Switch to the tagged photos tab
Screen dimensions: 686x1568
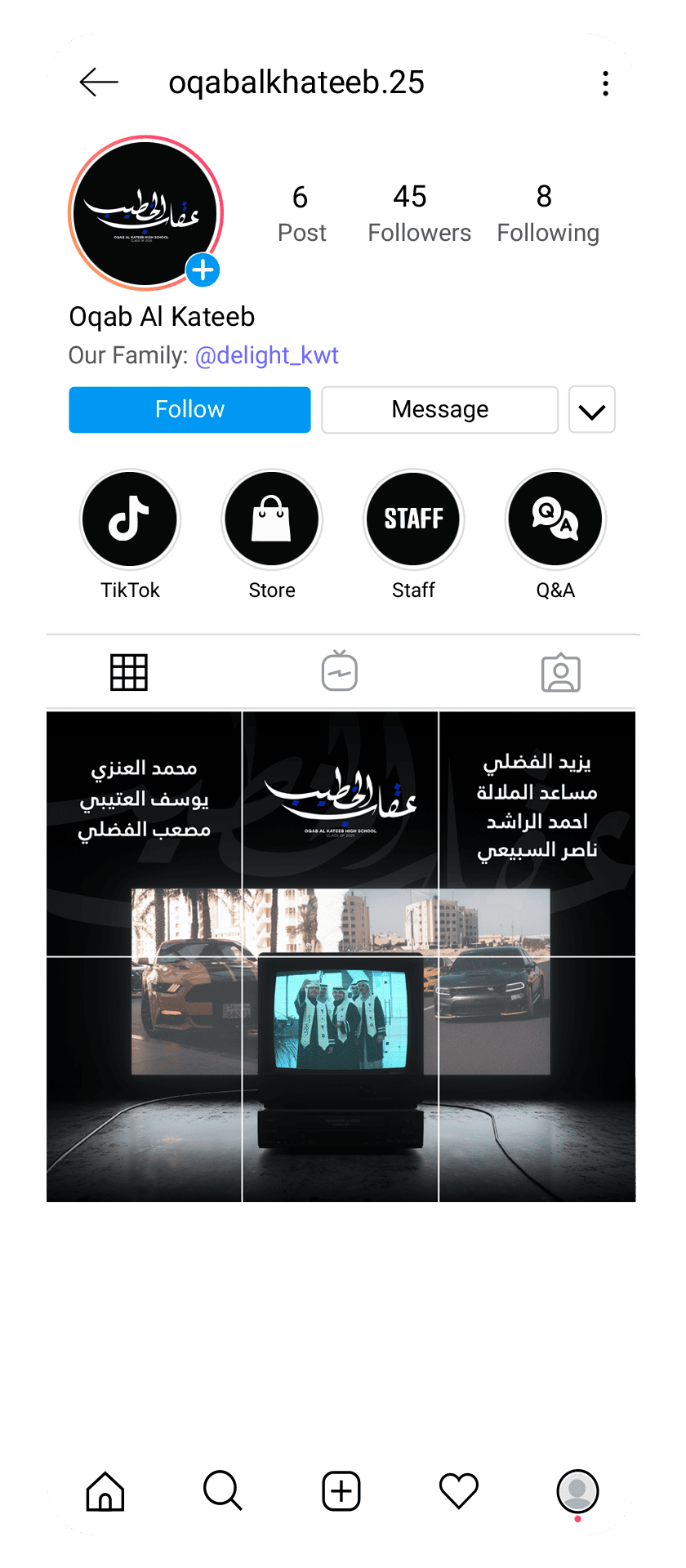tap(560, 672)
